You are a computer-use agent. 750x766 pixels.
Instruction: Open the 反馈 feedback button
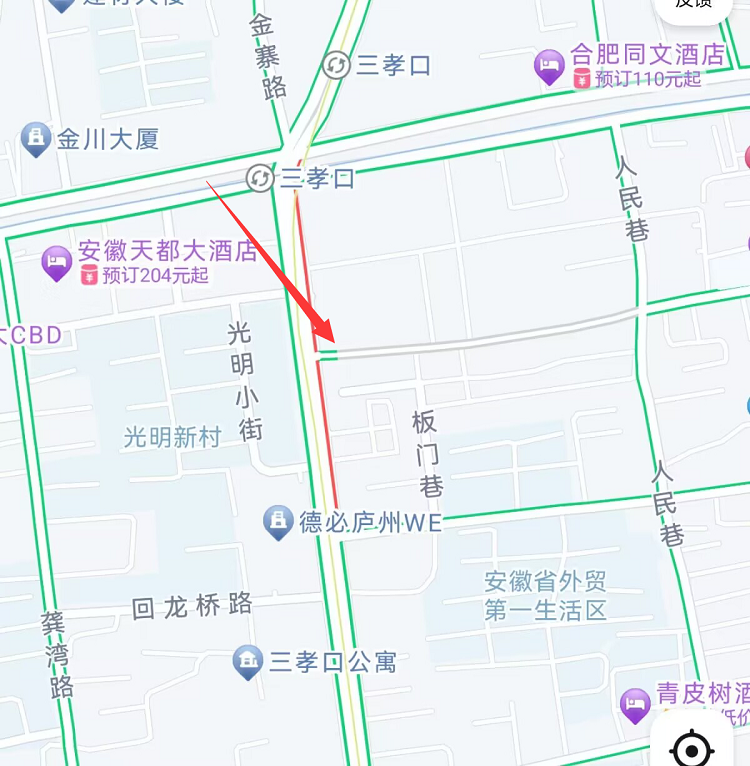694,5
